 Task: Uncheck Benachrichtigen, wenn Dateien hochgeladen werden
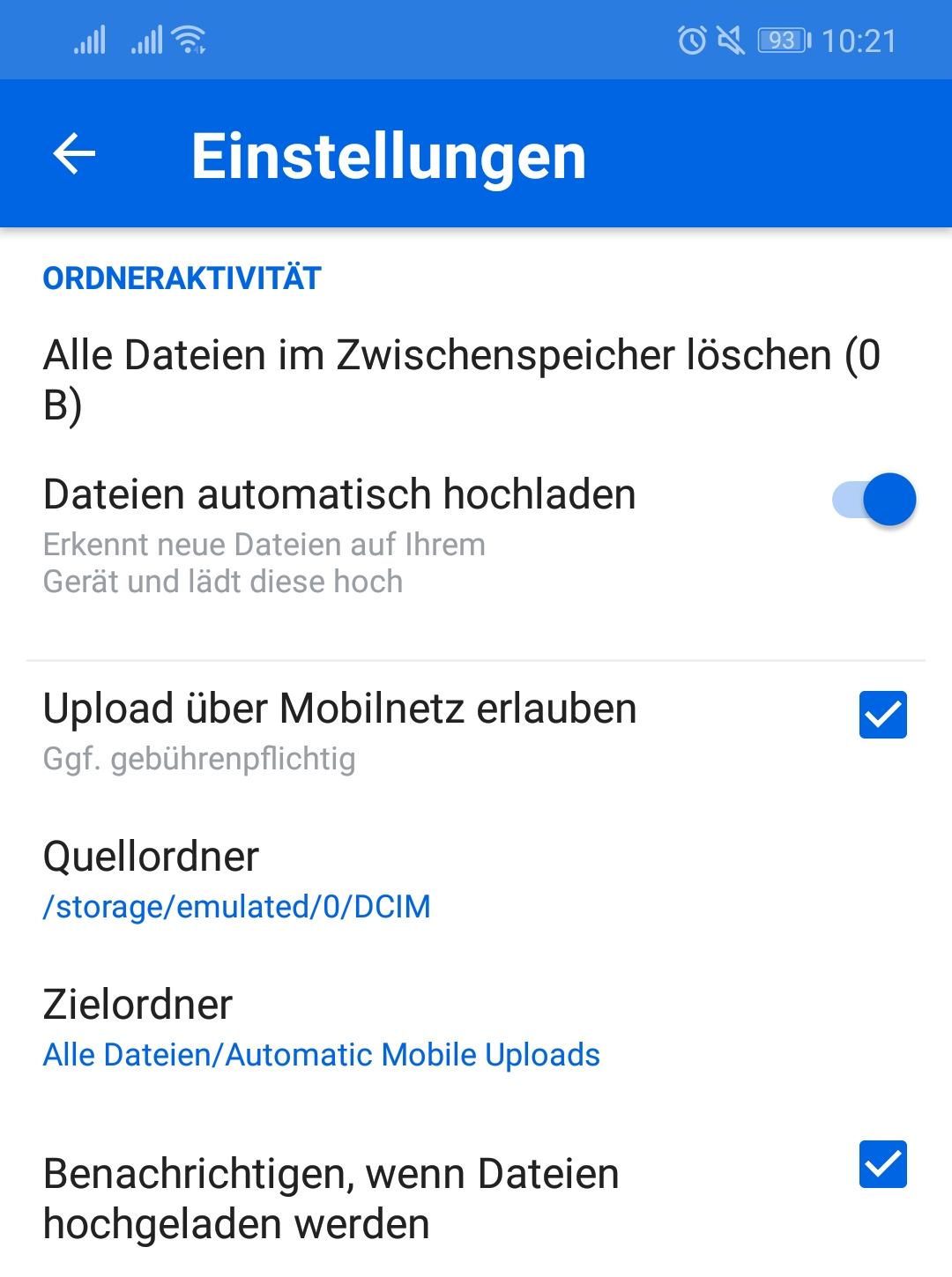click(882, 1164)
